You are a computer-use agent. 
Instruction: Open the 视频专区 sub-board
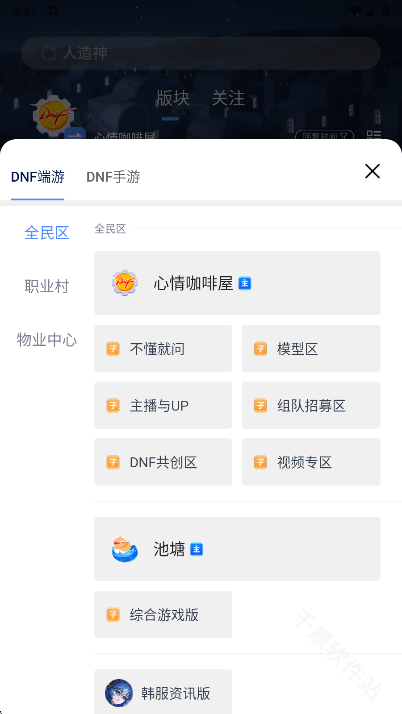[x=311, y=462]
